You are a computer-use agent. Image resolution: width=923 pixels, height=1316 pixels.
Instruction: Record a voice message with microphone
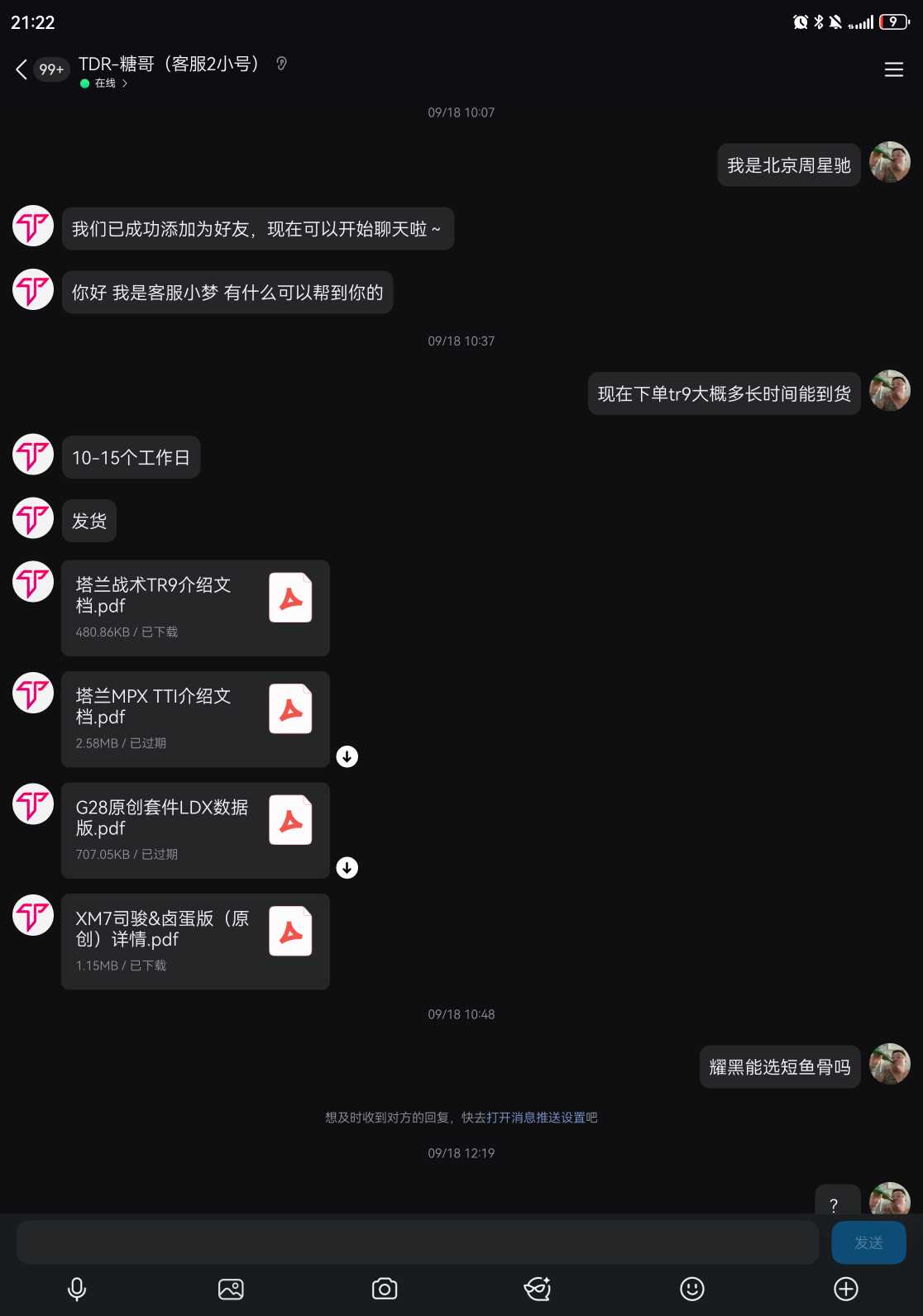77,1289
